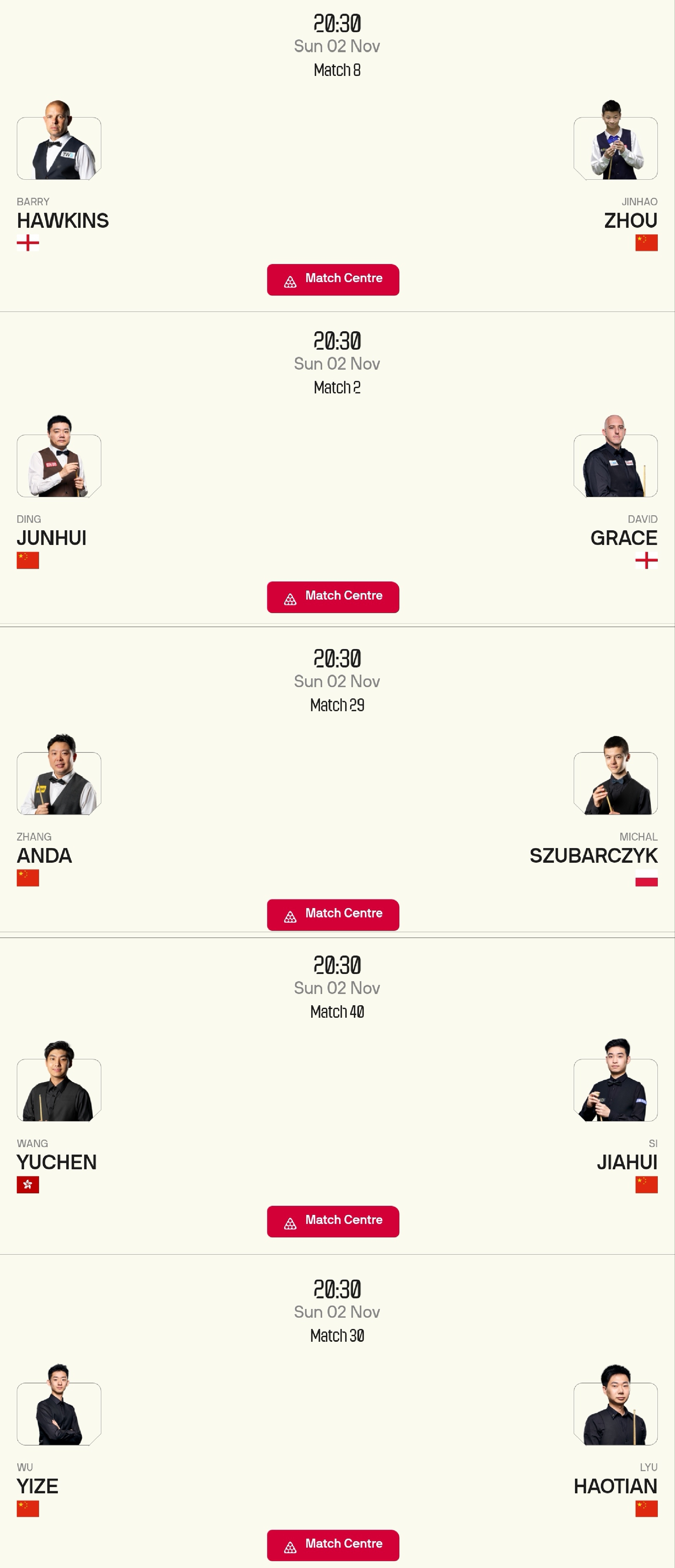675x1568 pixels.
Task: View Barry Hawkins' player photo
Action: 59,143
